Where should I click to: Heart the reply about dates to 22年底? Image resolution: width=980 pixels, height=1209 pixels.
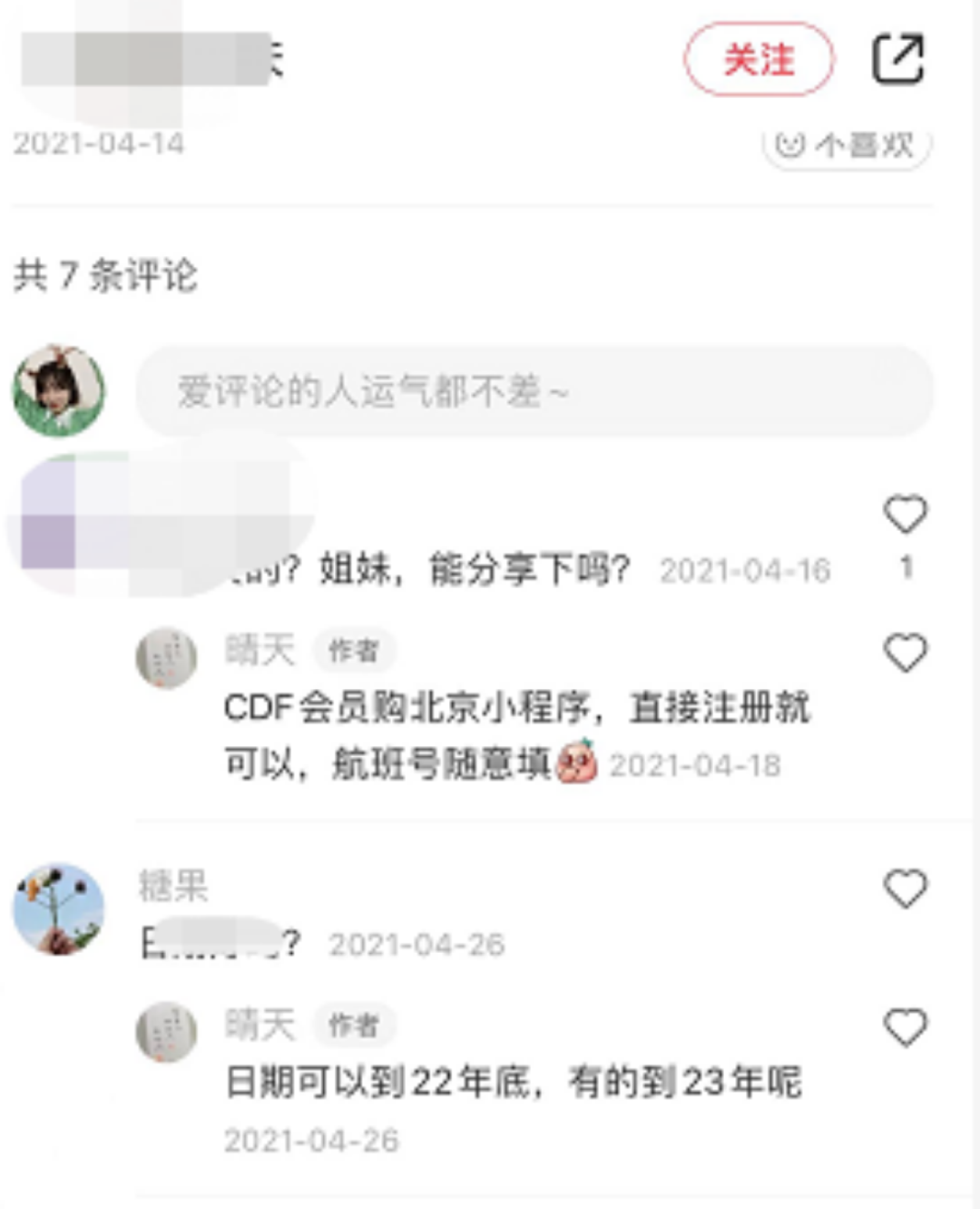coord(904,1026)
